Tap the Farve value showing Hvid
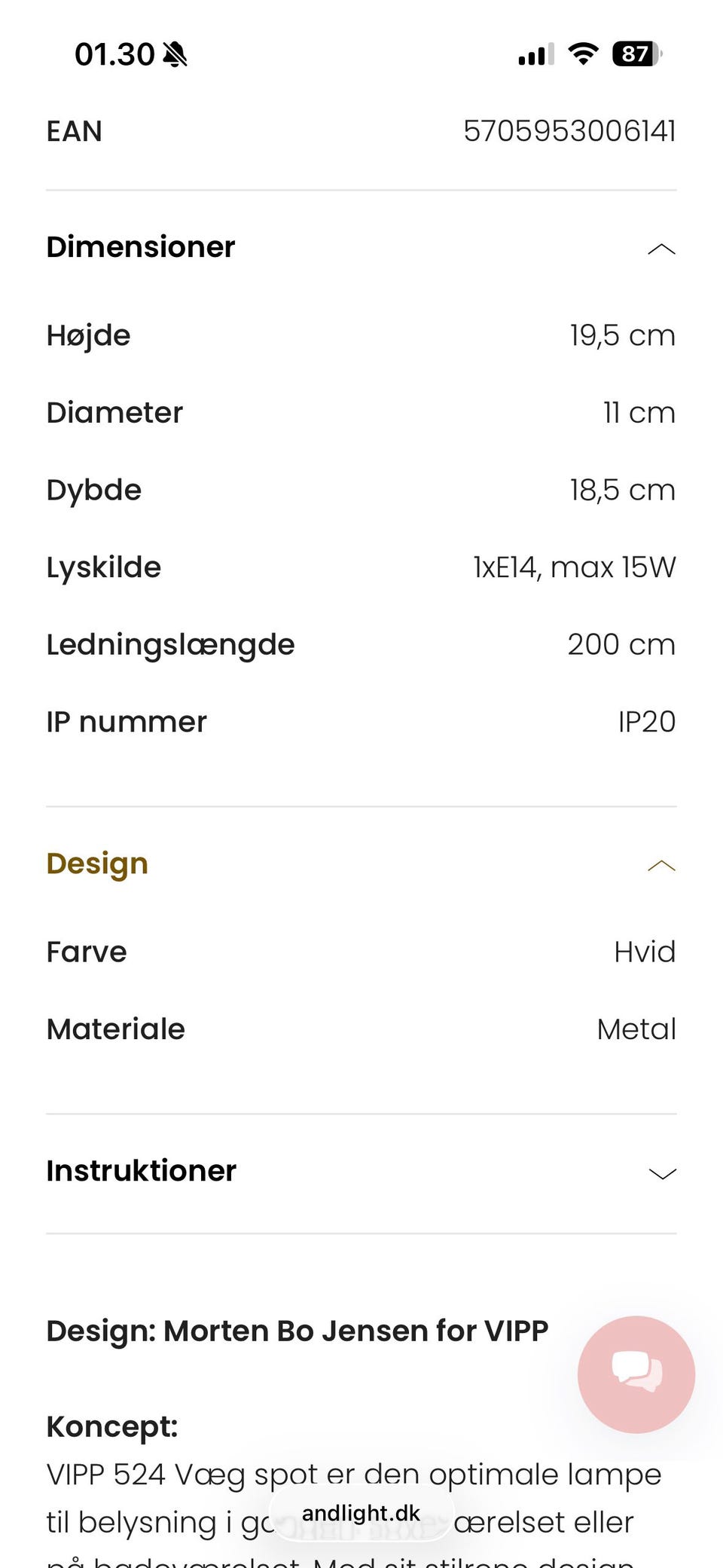The height and width of the screenshot is (1568, 723). (x=645, y=952)
